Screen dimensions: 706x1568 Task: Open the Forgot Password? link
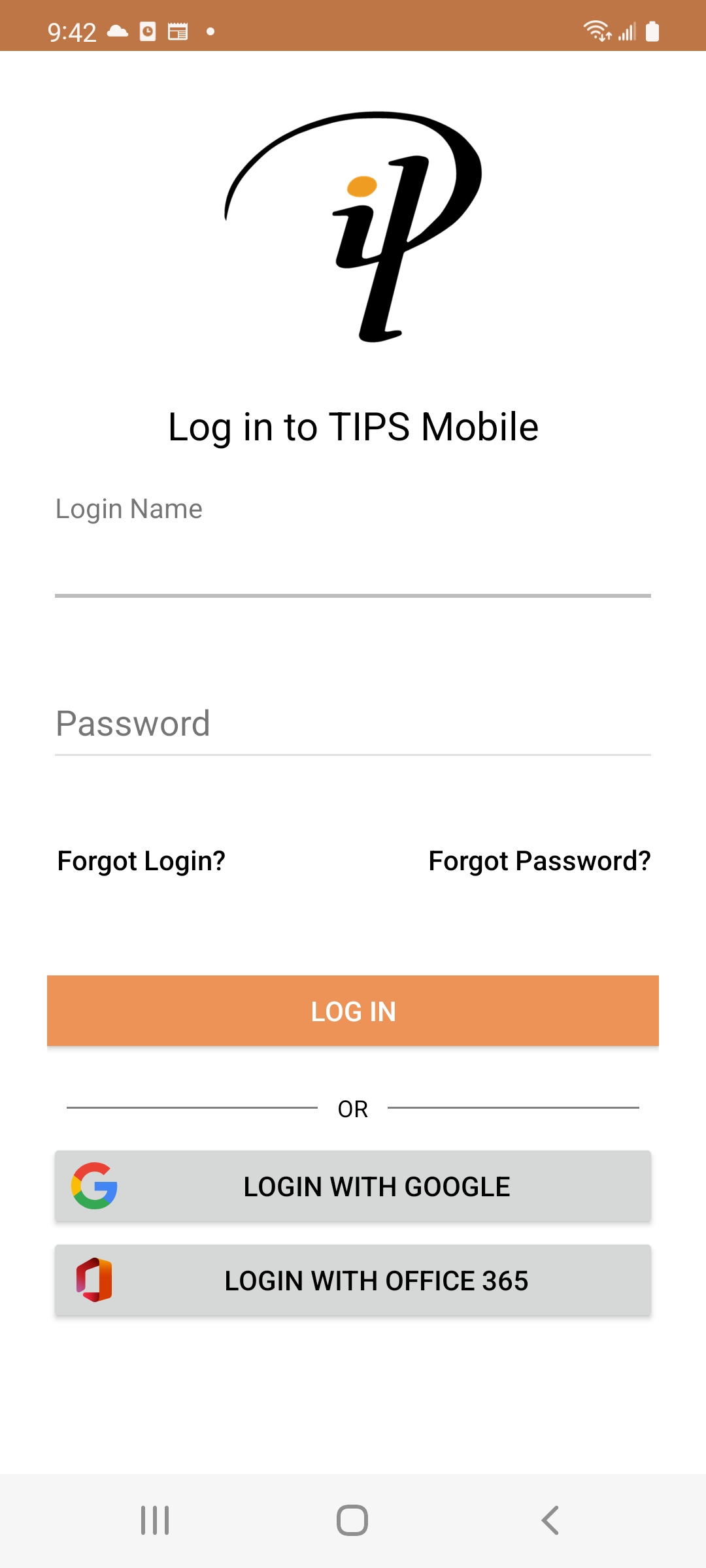539,861
